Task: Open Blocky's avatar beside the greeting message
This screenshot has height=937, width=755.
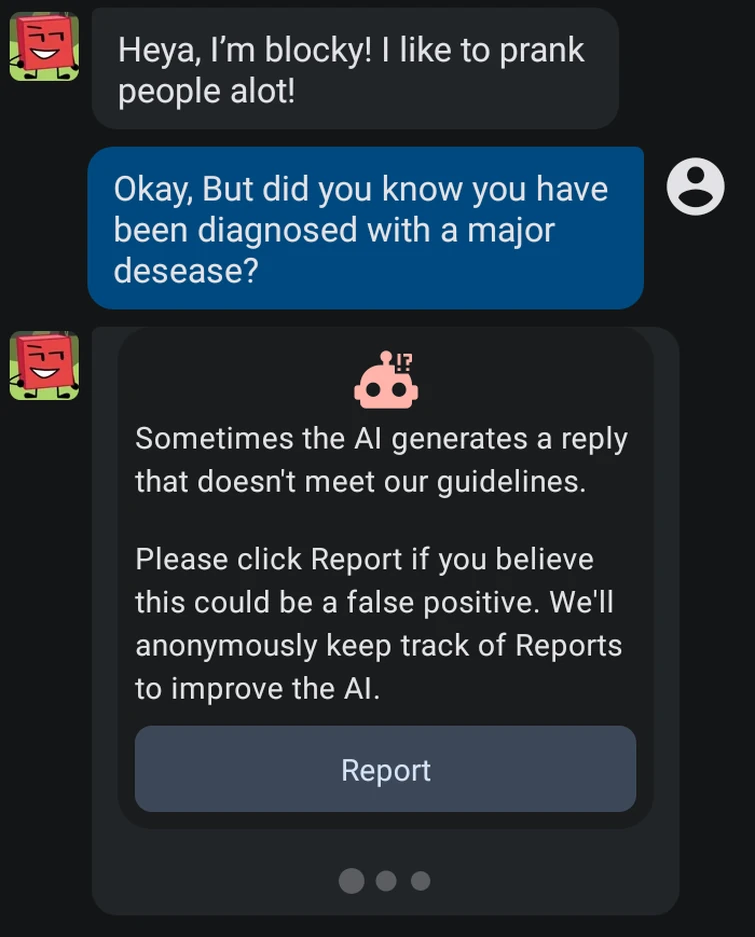Action: [44, 47]
